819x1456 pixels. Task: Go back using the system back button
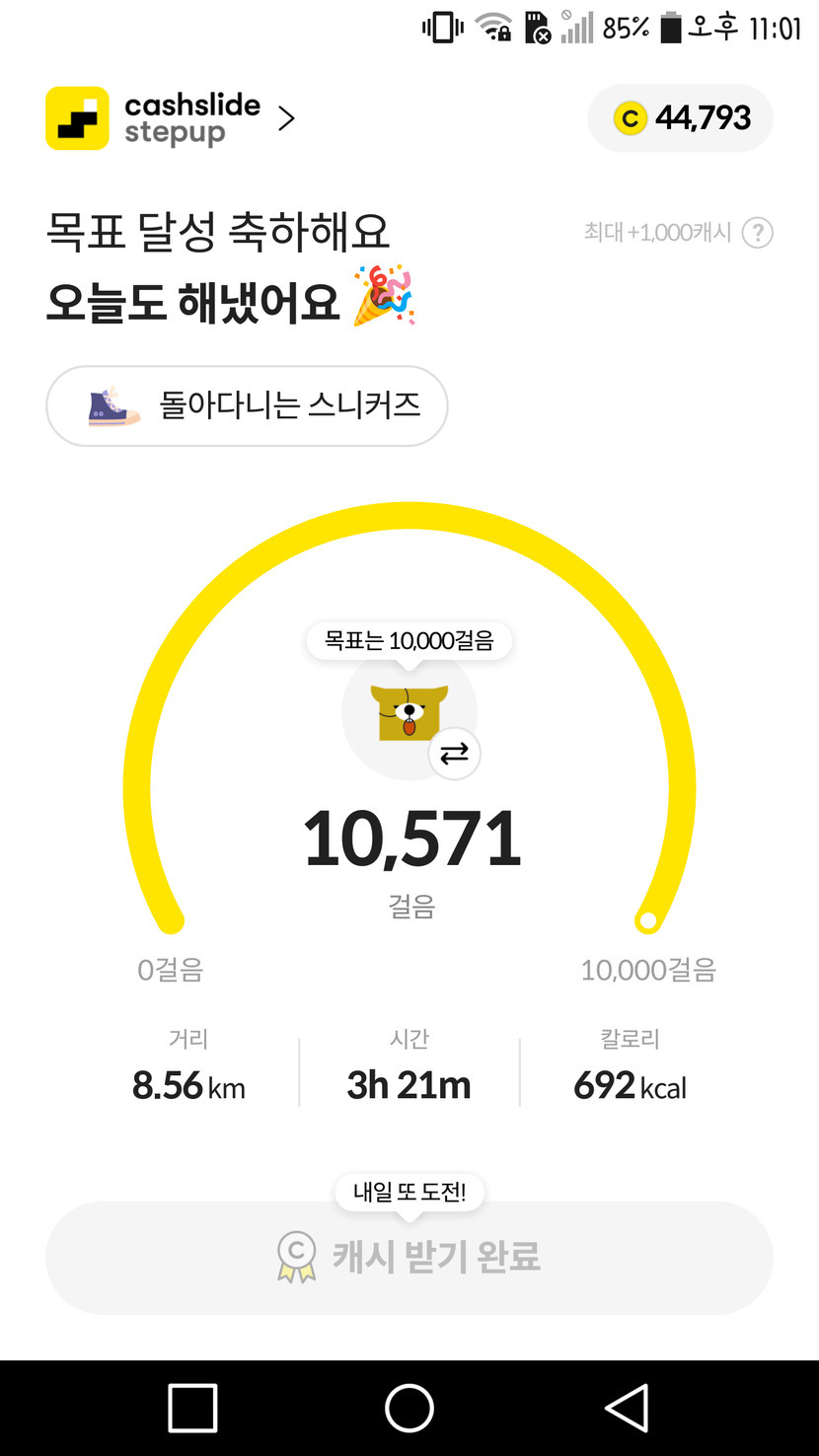click(x=626, y=1407)
